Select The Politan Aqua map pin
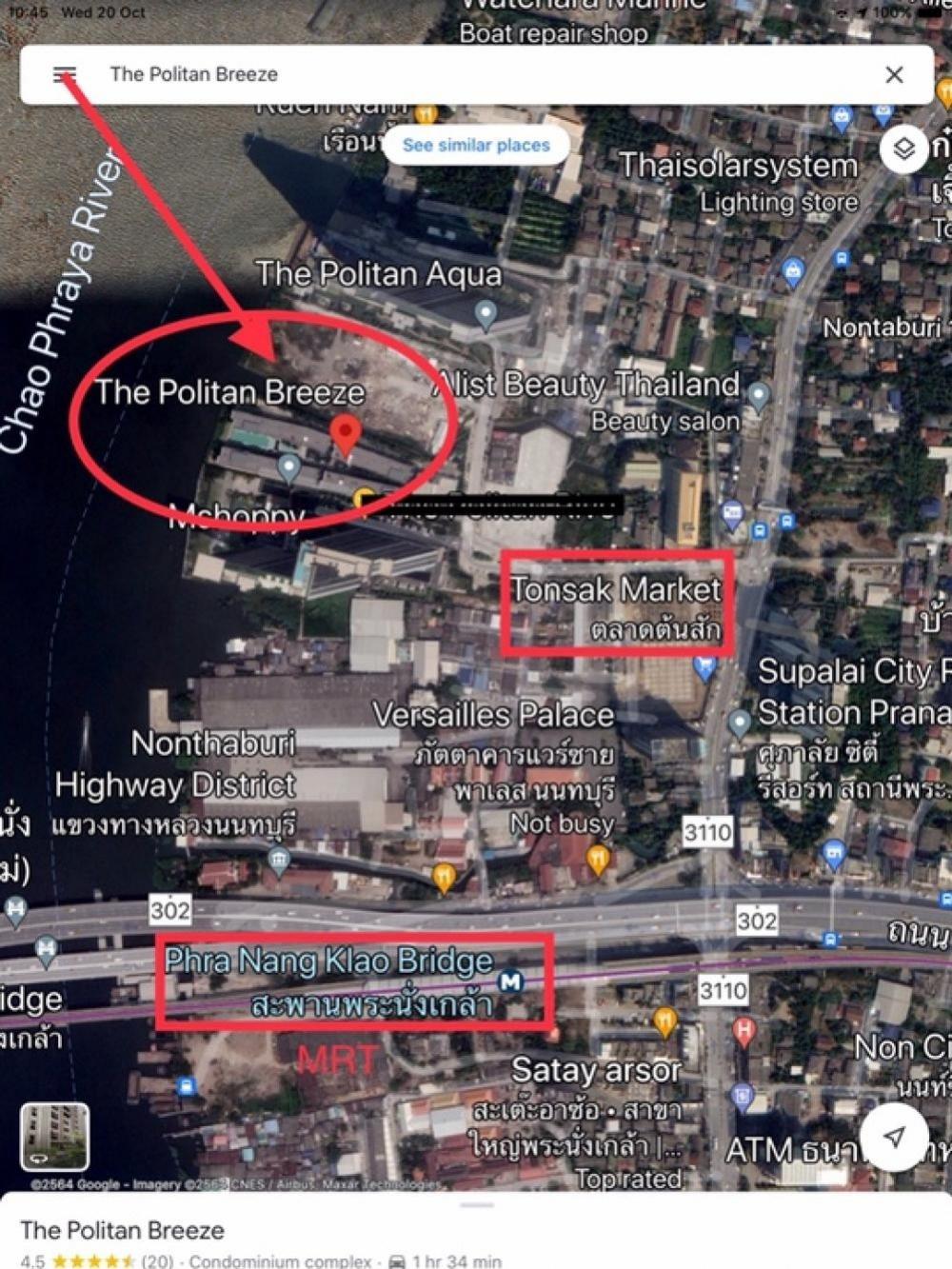952x1269 pixels. pos(486,313)
